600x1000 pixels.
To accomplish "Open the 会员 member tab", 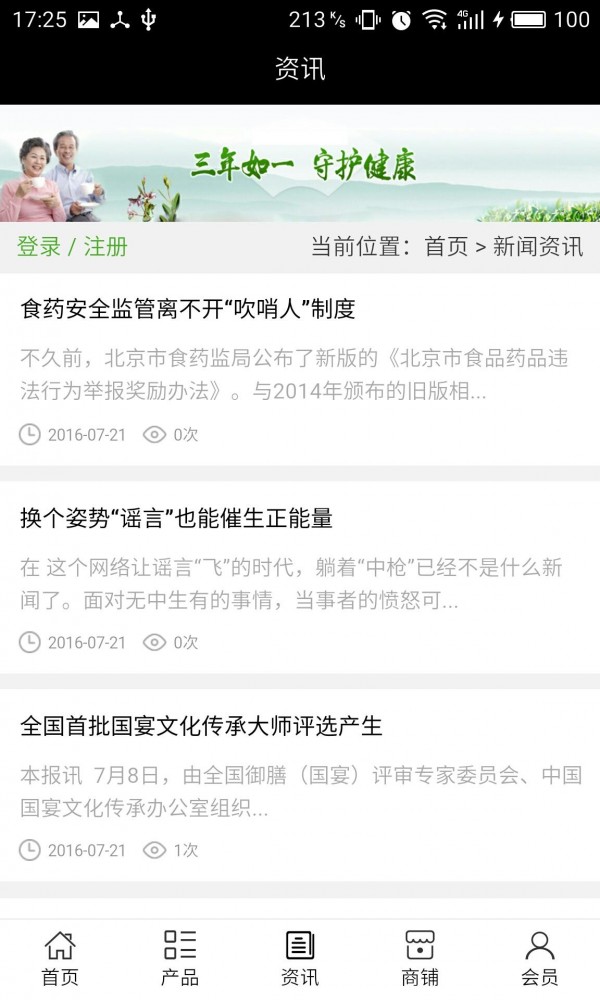I will (540, 958).
